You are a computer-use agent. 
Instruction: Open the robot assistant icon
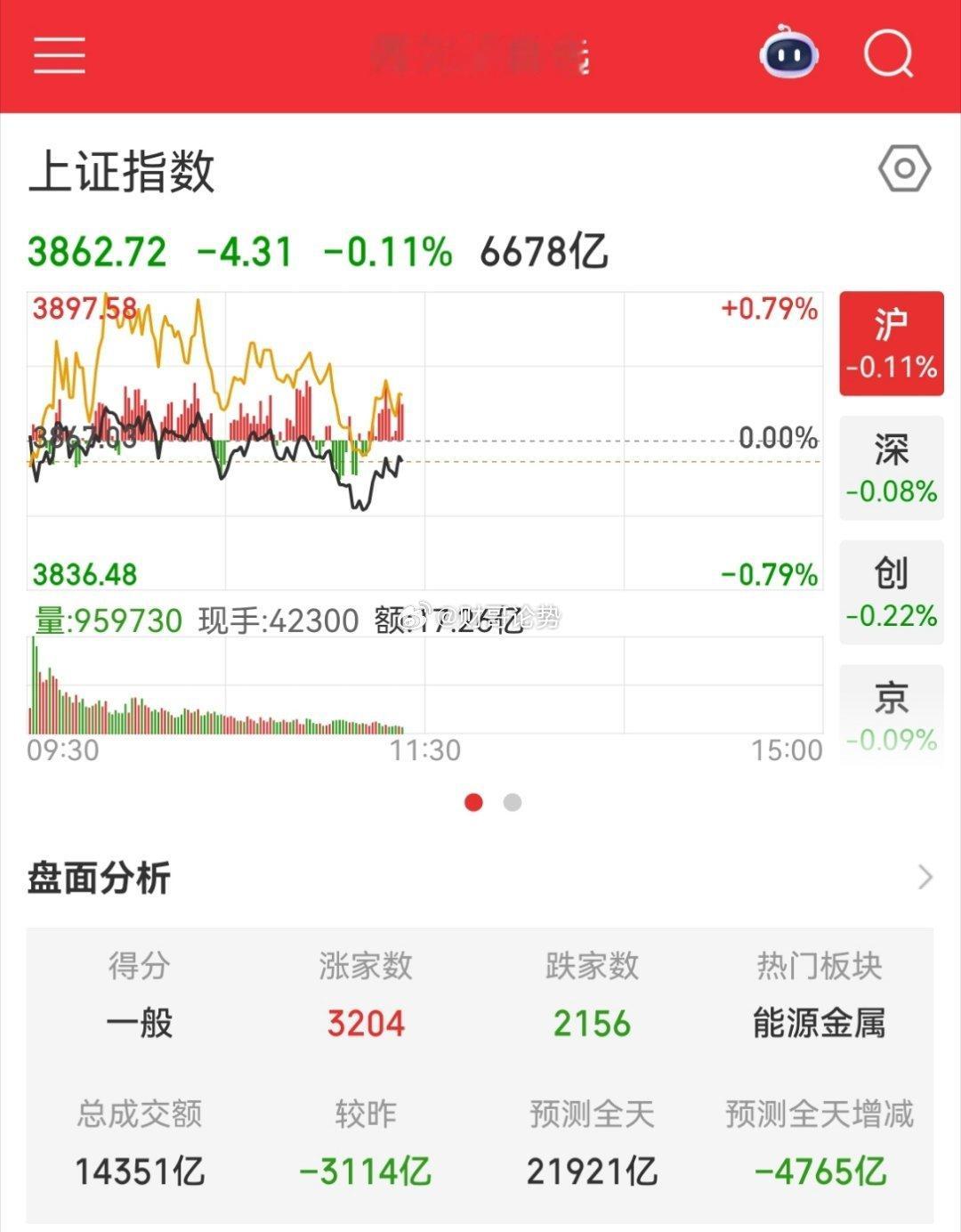[x=788, y=53]
